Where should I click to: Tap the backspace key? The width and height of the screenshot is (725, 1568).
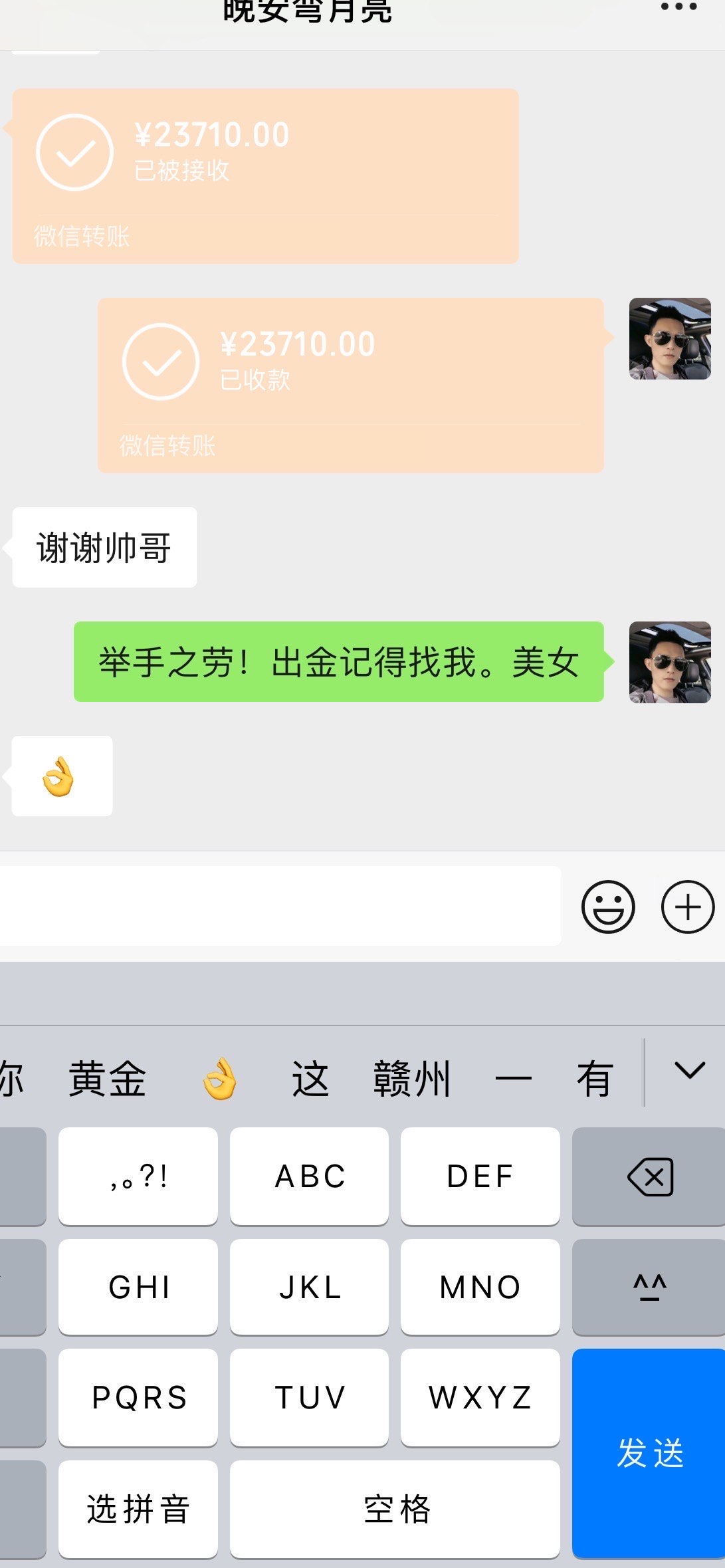pyautogui.click(x=649, y=1176)
